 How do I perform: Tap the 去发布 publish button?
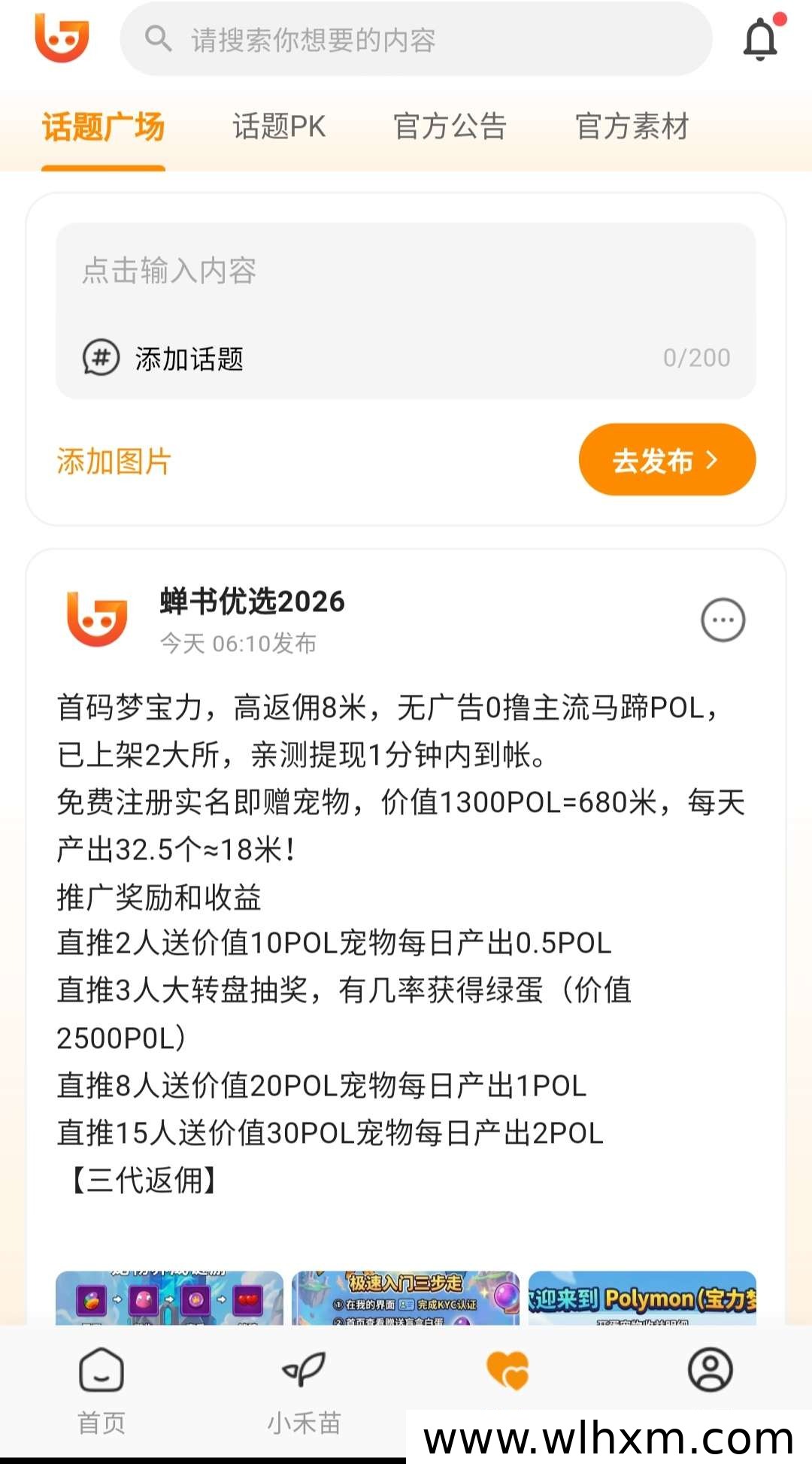(666, 459)
